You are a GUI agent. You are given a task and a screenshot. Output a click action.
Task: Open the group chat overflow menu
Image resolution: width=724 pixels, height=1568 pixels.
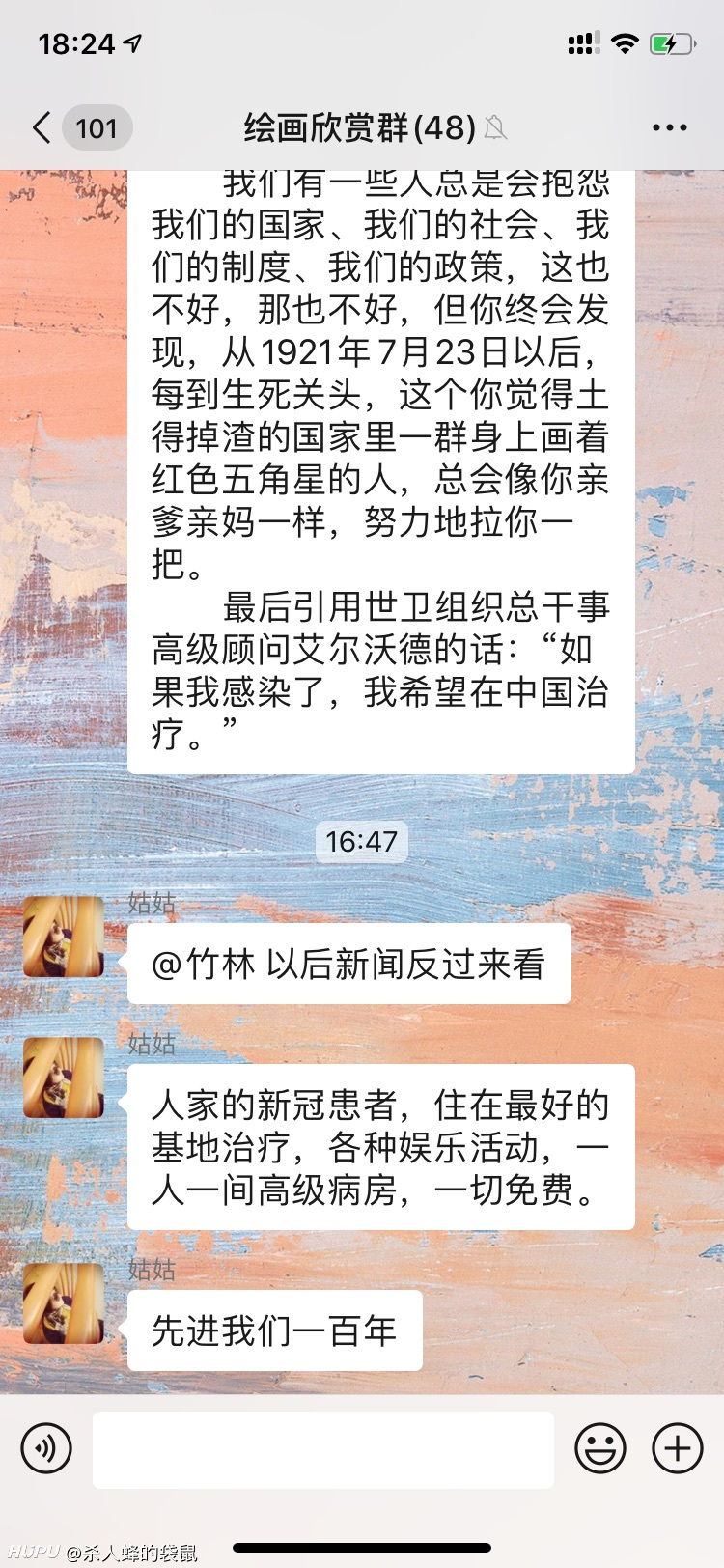669,127
